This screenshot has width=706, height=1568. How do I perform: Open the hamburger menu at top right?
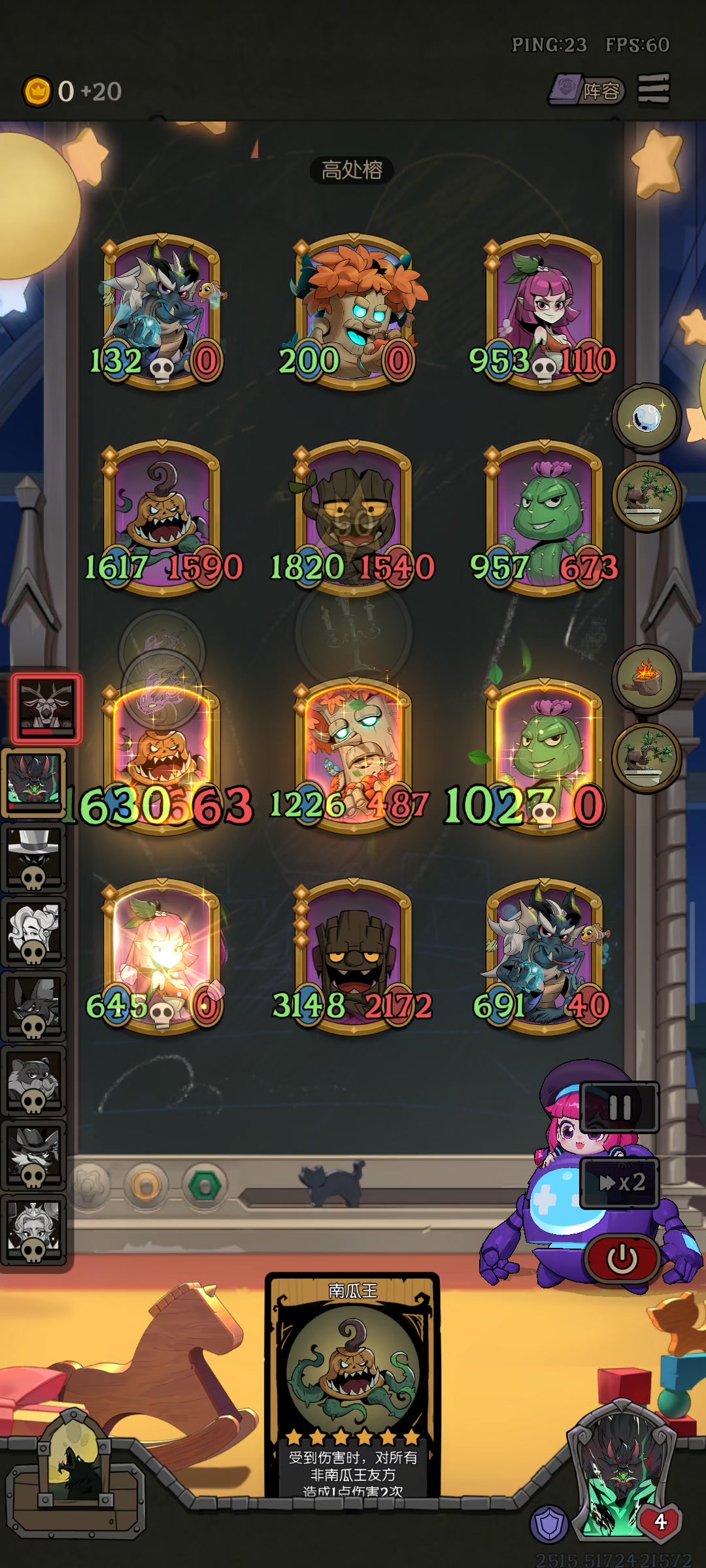click(x=654, y=88)
